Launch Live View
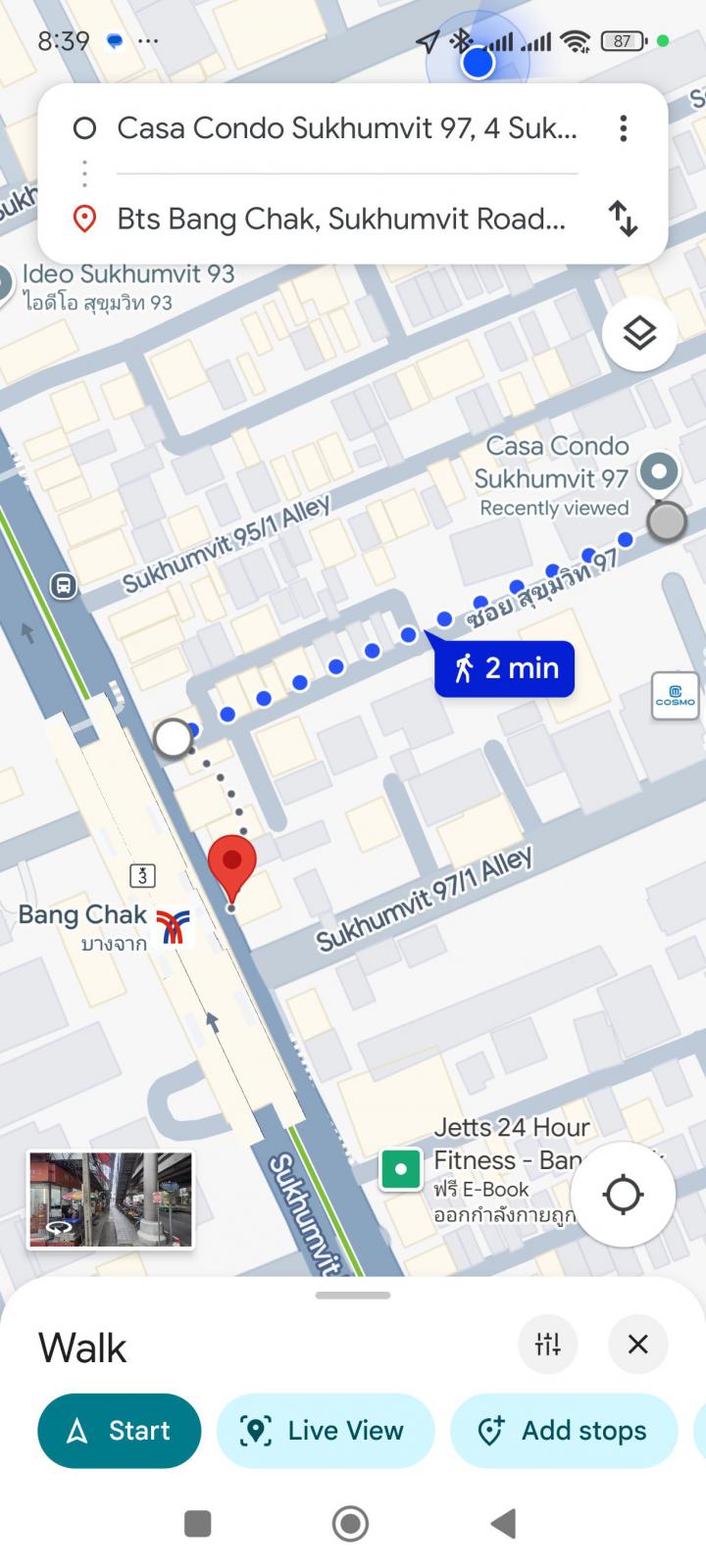 coord(326,1431)
